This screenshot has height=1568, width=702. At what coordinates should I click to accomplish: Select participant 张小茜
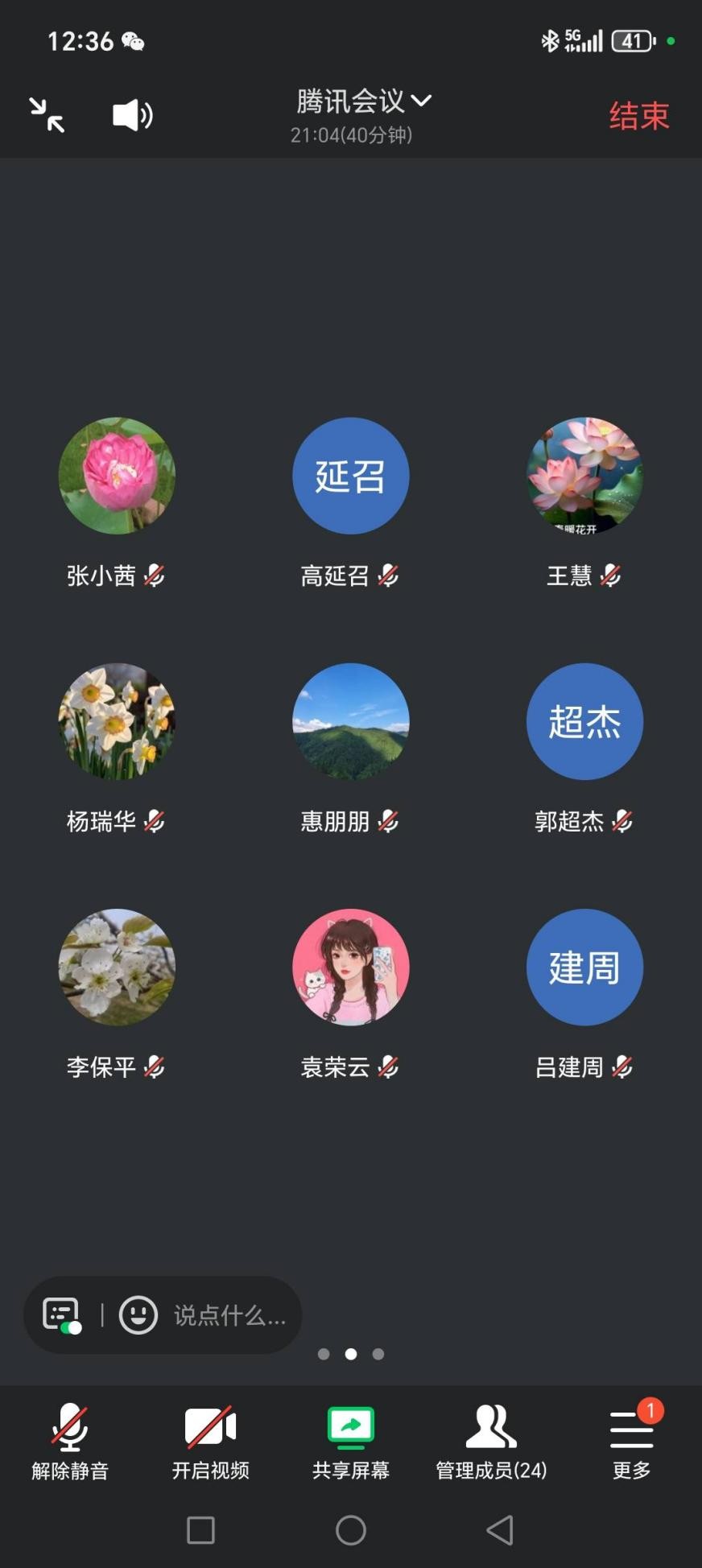[x=117, y=476]
